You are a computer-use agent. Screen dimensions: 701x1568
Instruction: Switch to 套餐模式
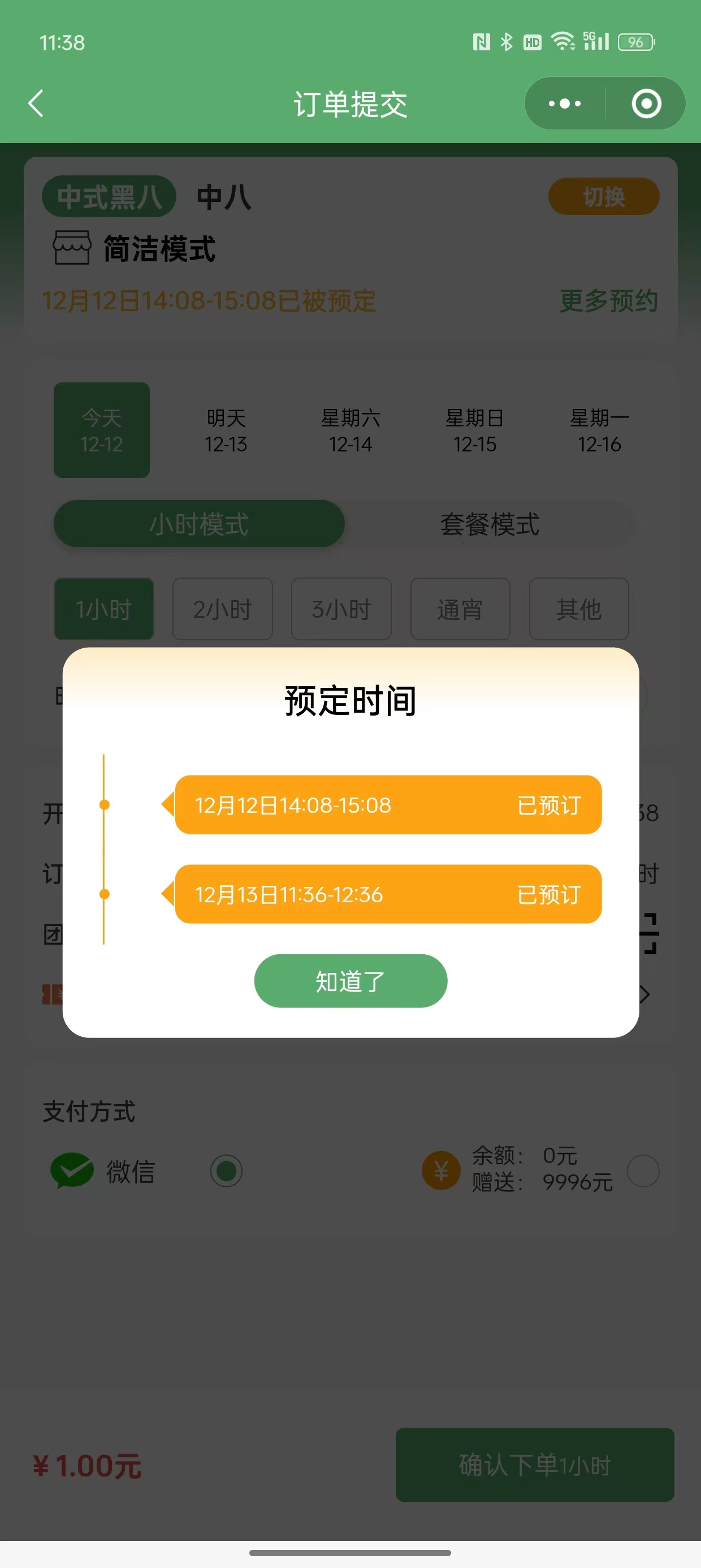(x=490, y=524)
